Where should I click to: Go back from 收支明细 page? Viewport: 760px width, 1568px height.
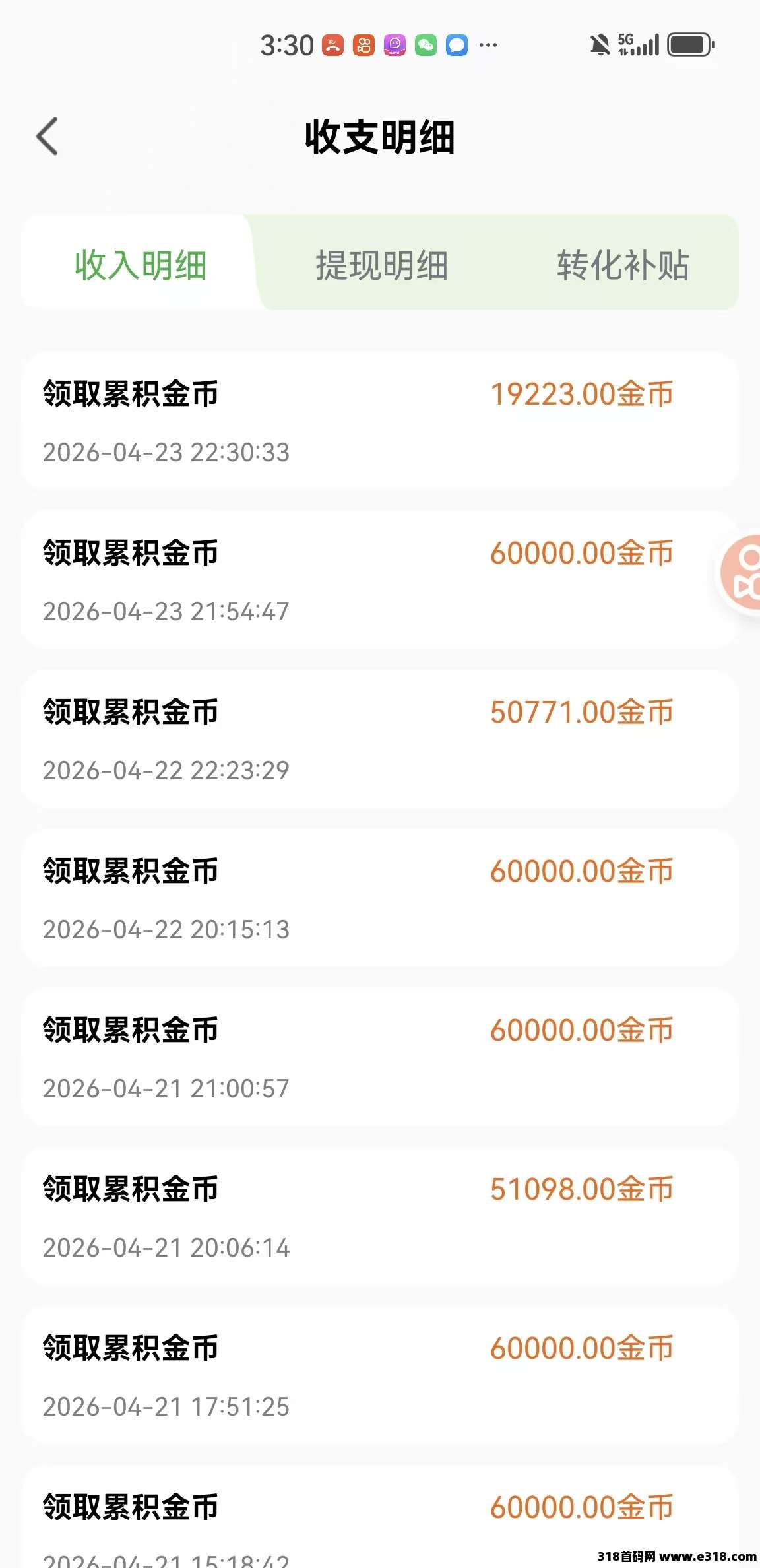pos(47,137)
